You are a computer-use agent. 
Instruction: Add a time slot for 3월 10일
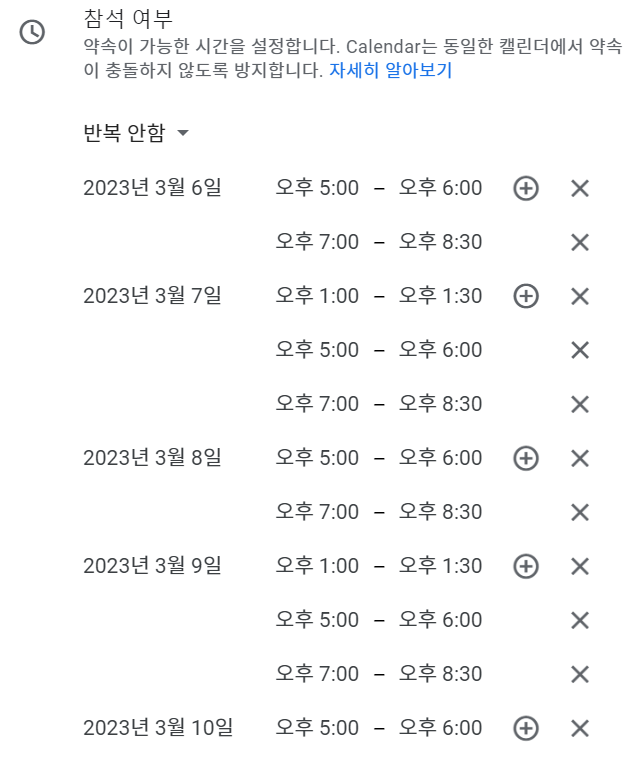(526, 728)
